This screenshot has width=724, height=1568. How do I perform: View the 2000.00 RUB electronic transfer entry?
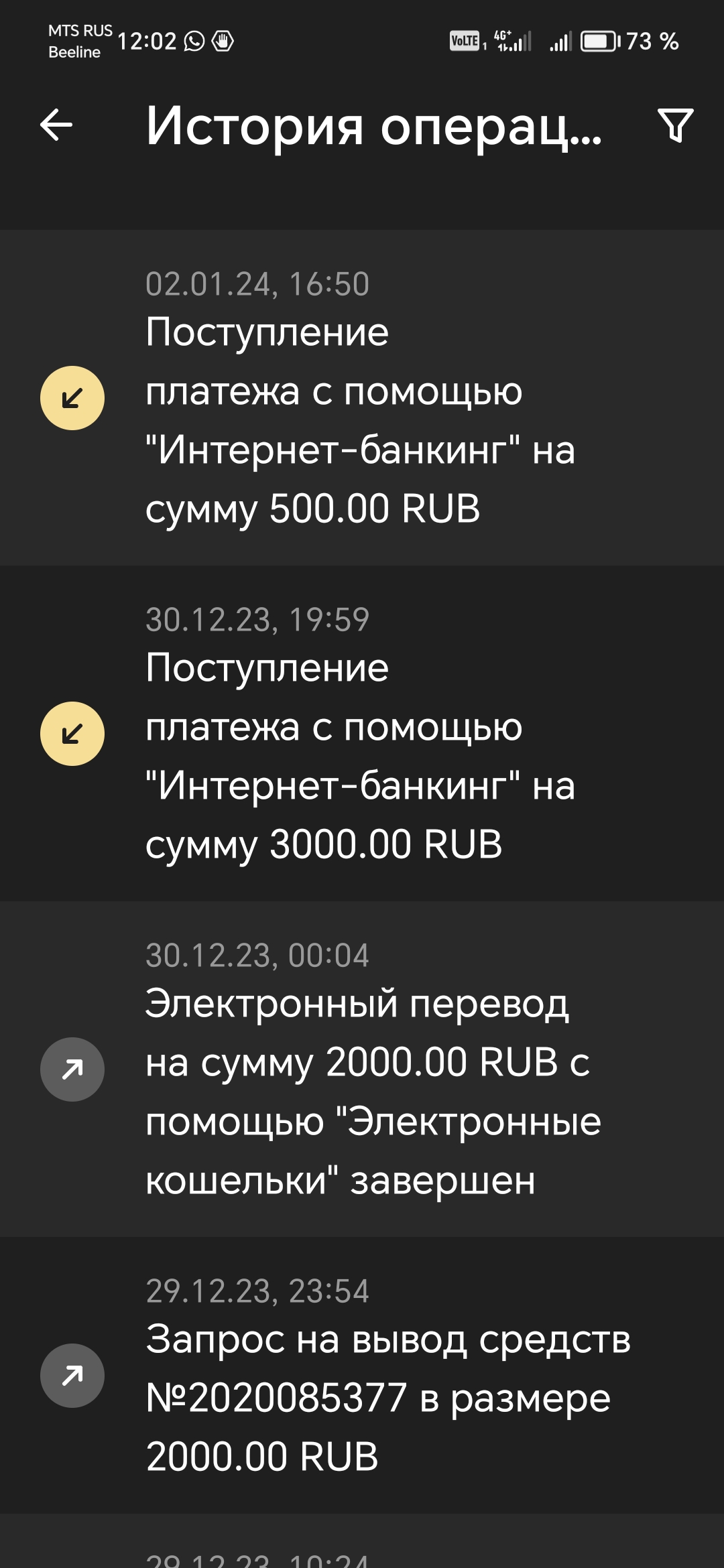coord(362,1069)
